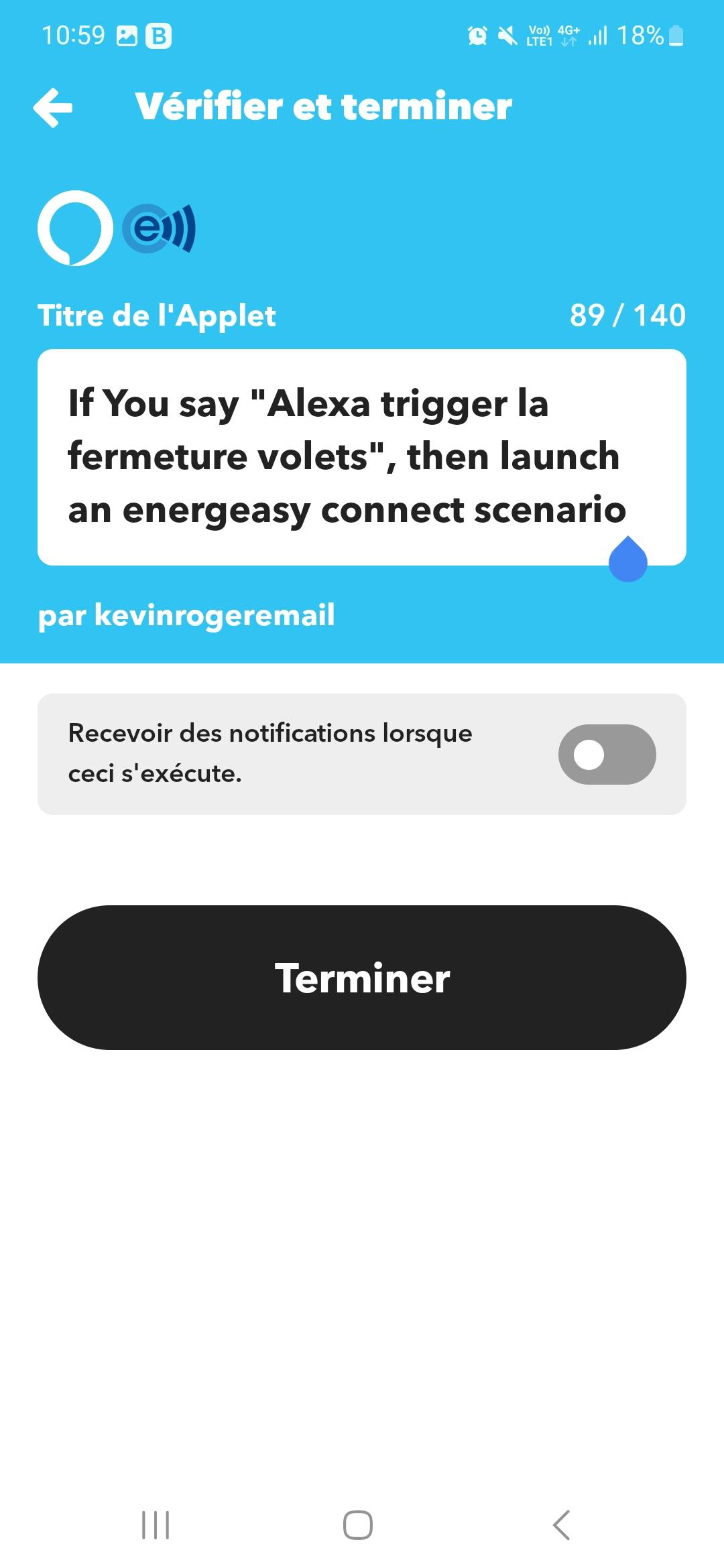Tap the system home button
Screen dimensions: 724x1568
pos(358,1525)
